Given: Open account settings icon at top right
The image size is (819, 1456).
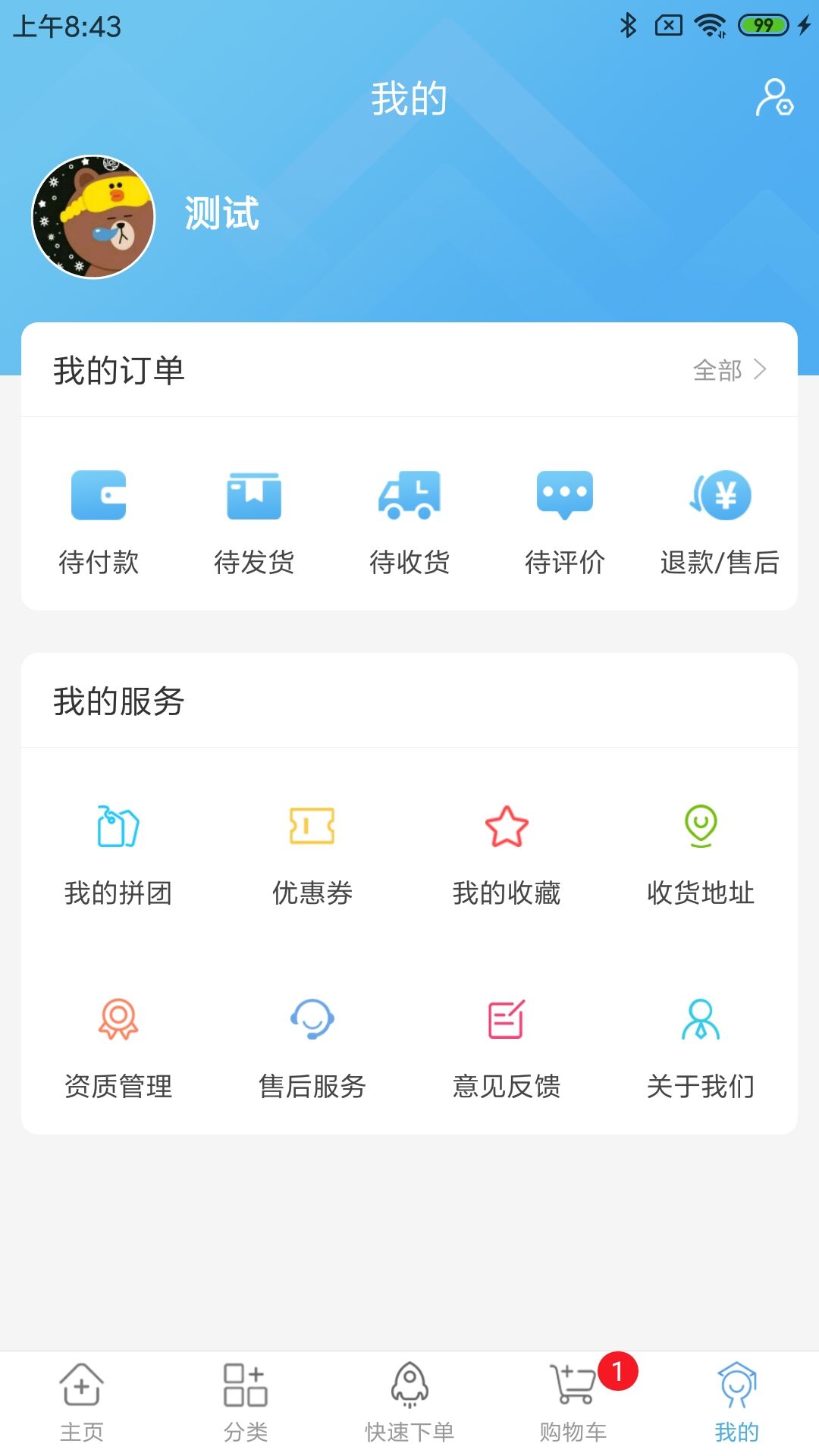Looking at the screenshot, I should pos(773,98).
